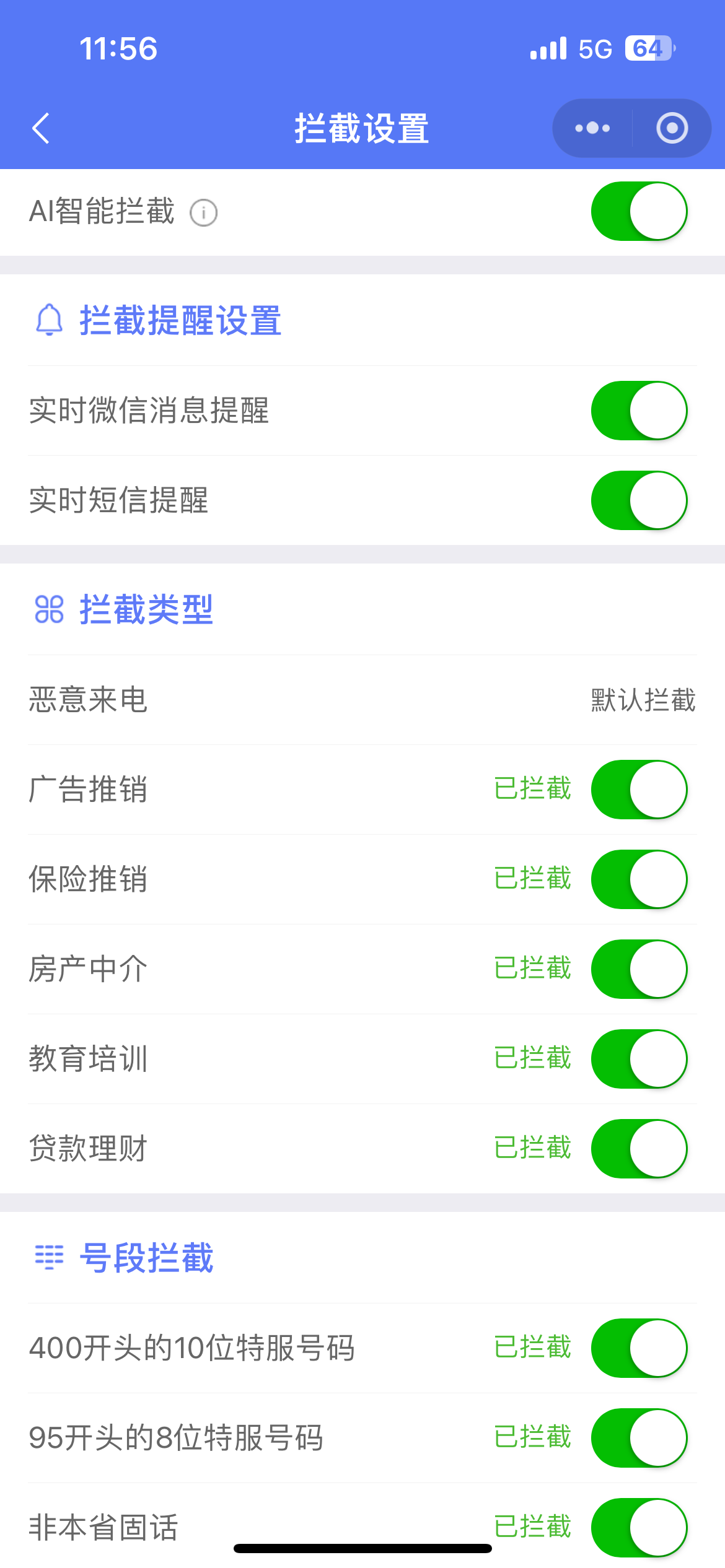
Task: Turn off 实时微信消息提醒
Action: pyautogui.click(x=639, y=411)
